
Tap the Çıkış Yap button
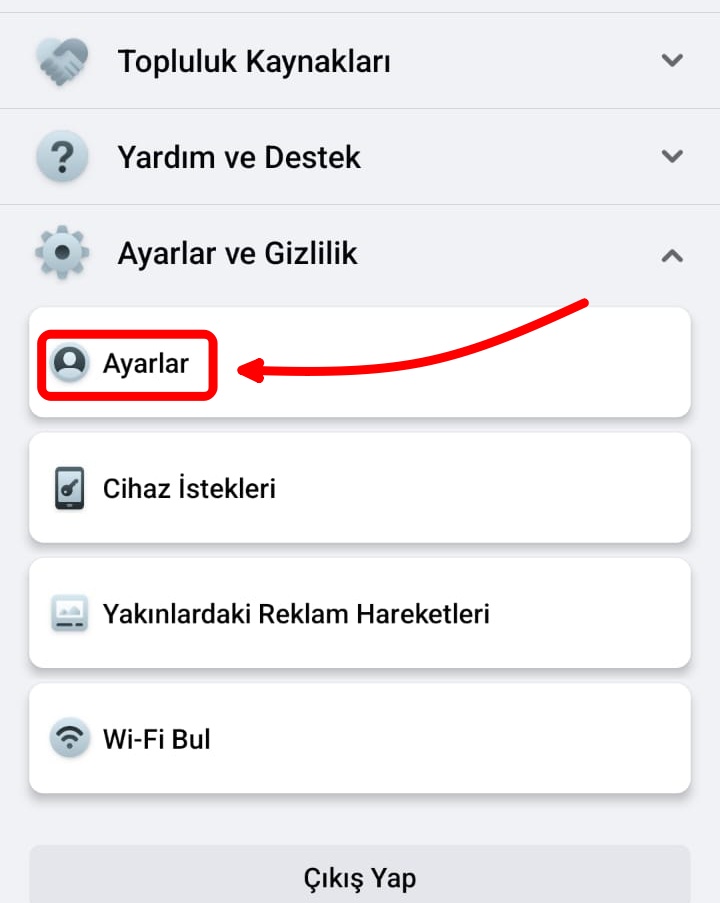click(359, 878)
